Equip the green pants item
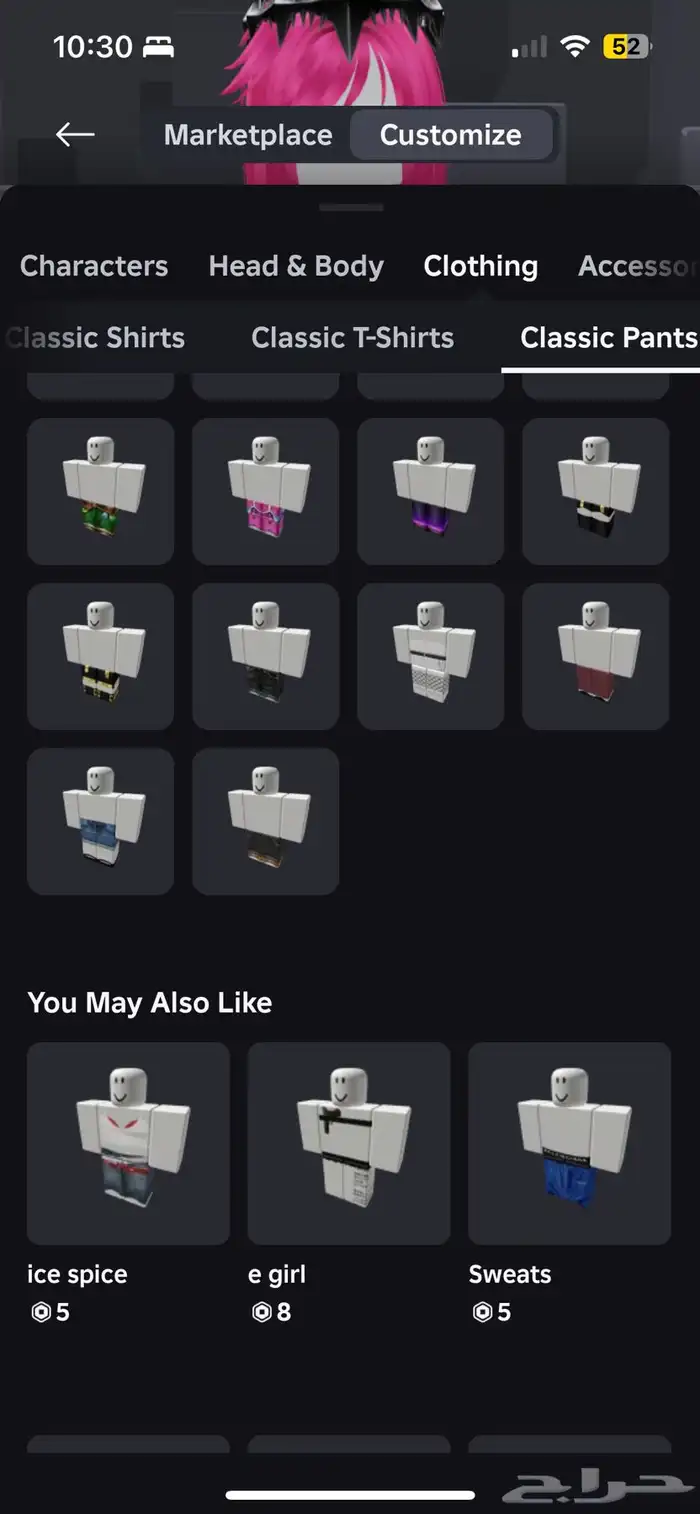The height and width of the screenshot is (1514, 700). point(101,491)
